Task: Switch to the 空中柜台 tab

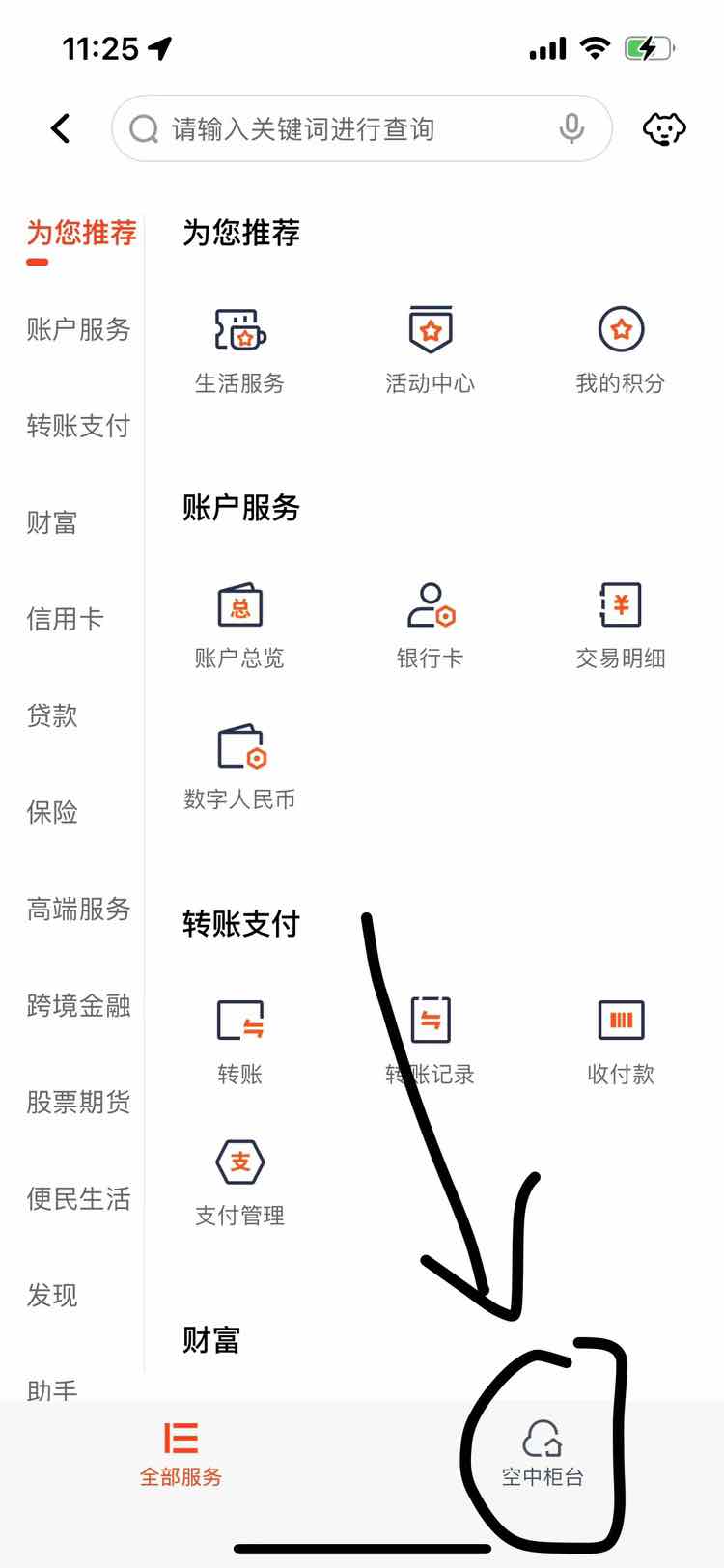Action: pos(543,1454)
